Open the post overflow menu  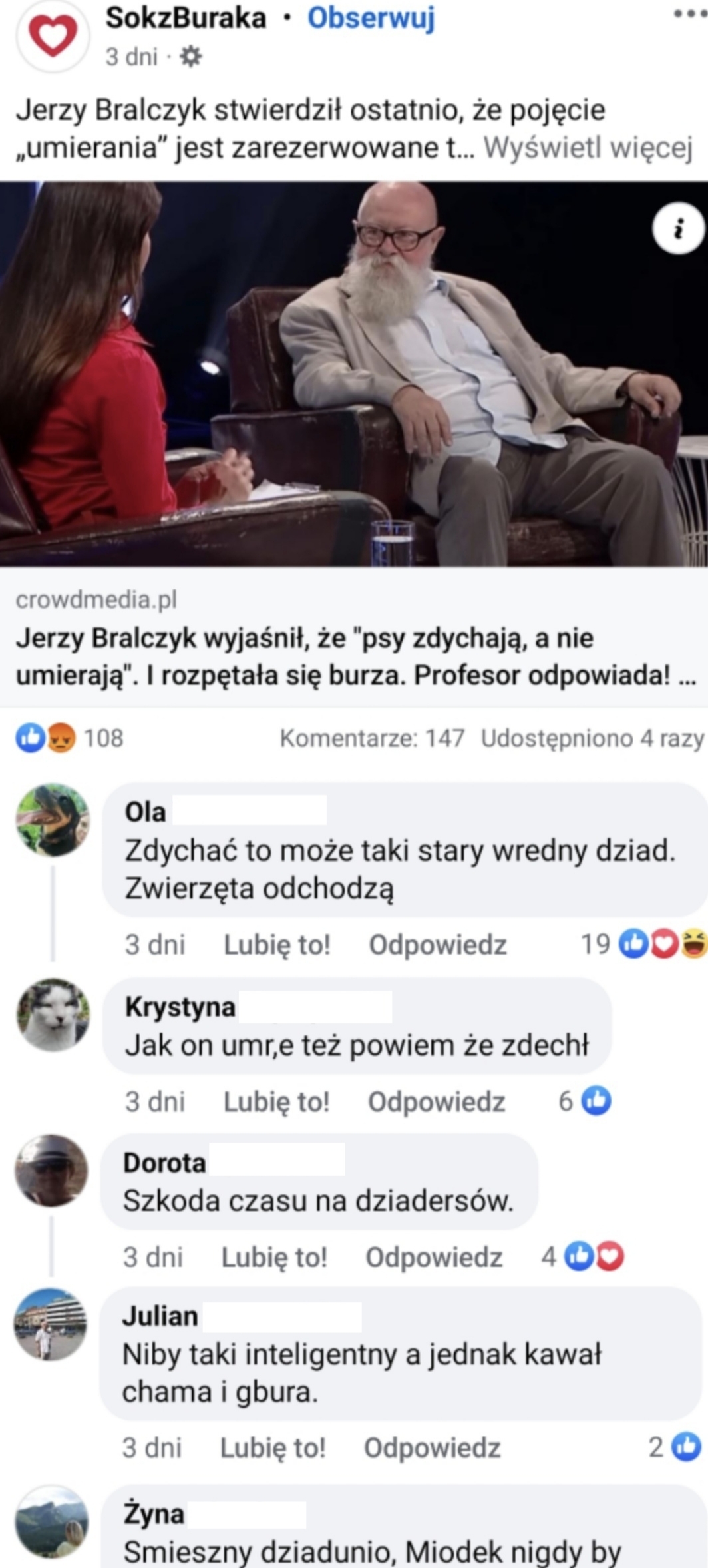tap(689, 13)
